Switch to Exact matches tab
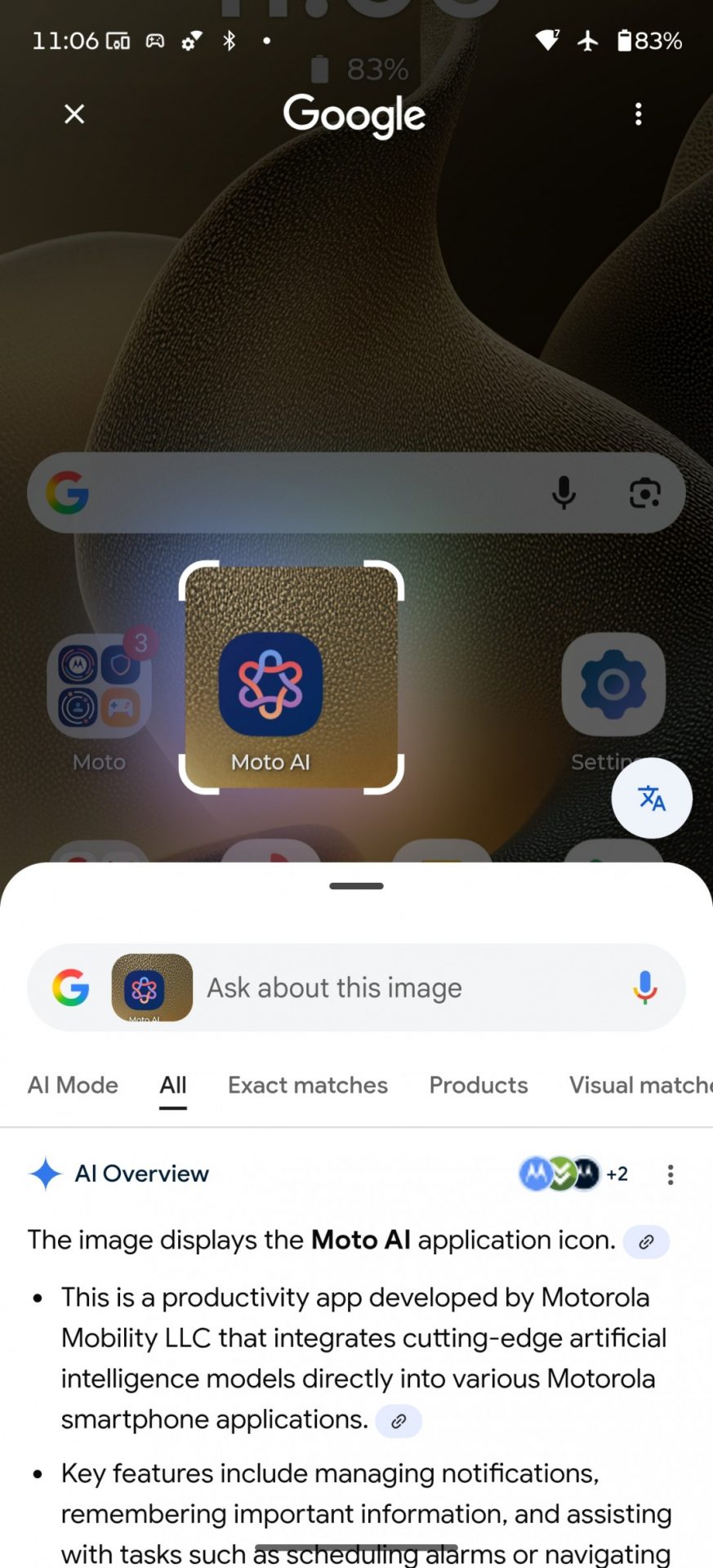 tap(308, 1085)
